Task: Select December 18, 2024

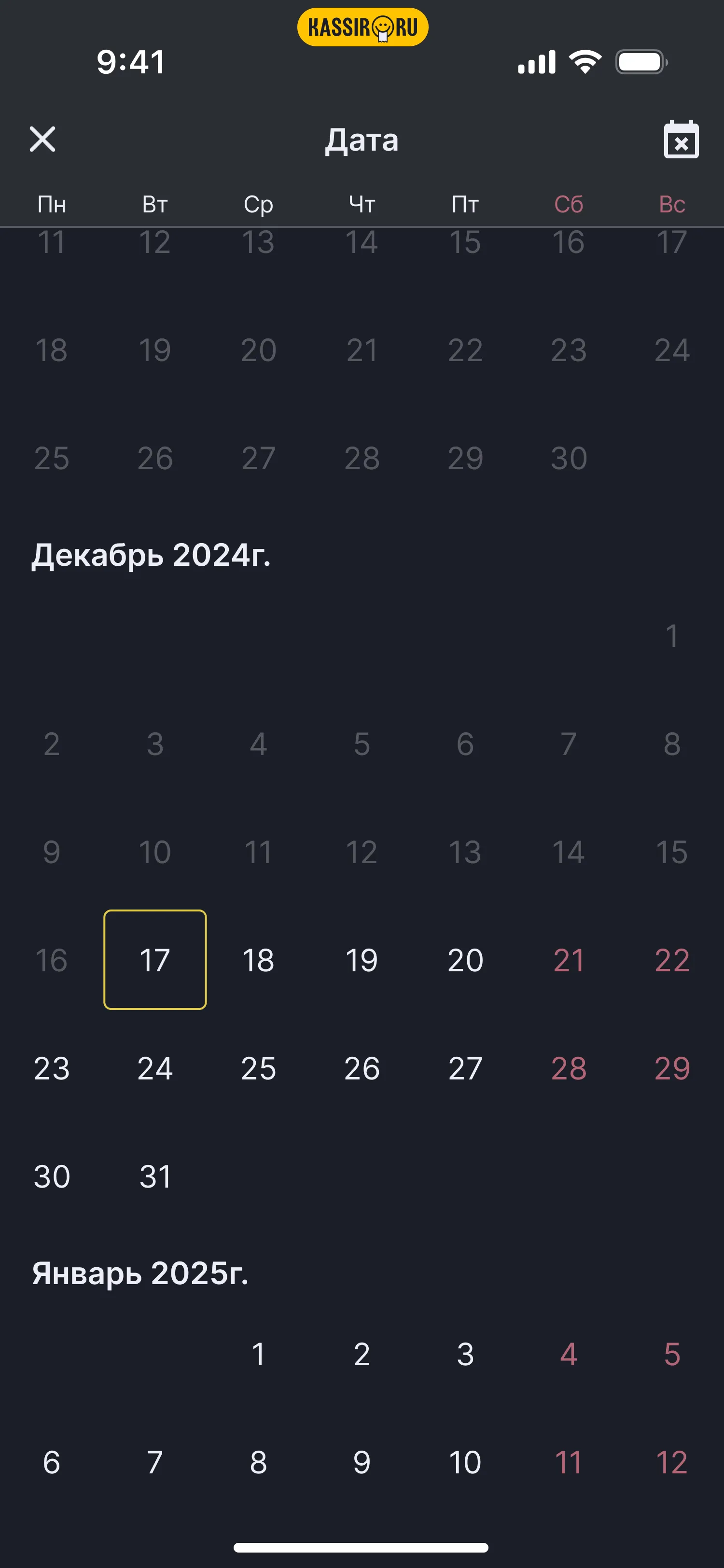Action: click(259, 960)
